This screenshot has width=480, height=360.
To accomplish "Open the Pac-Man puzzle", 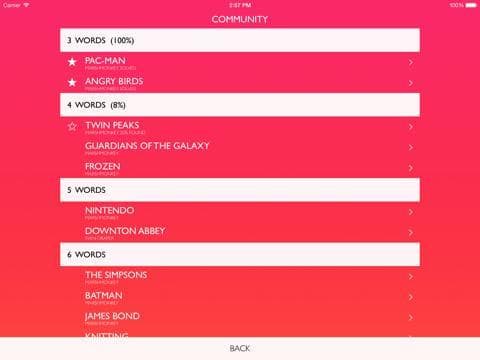I will point(240,62).
